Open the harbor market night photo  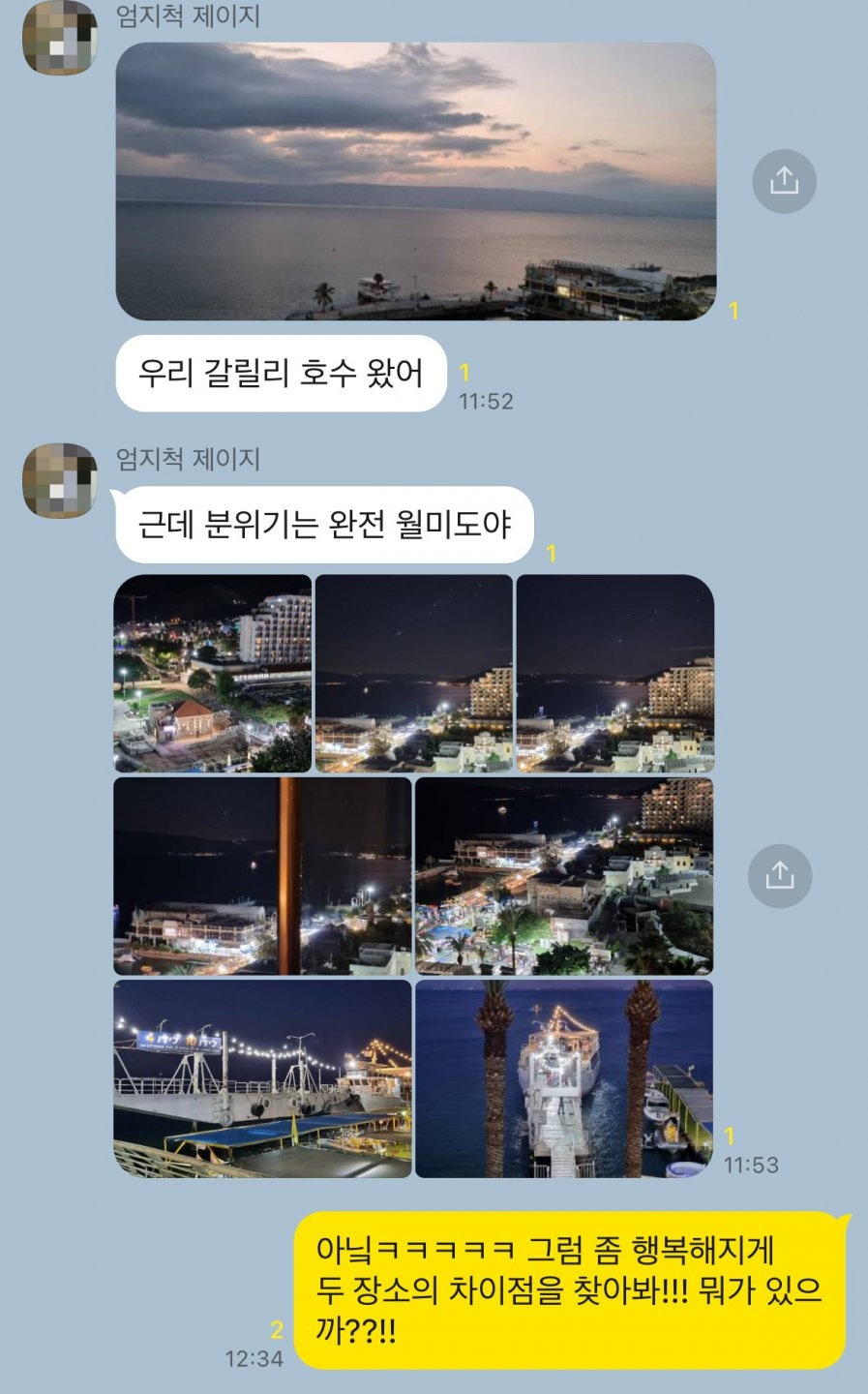564,876
